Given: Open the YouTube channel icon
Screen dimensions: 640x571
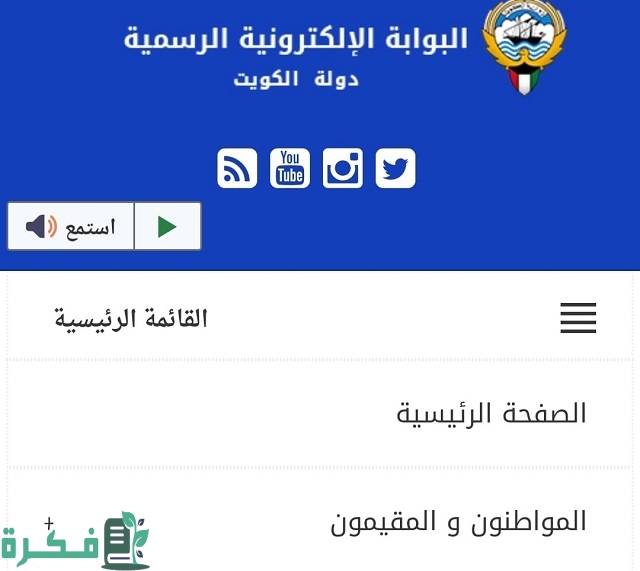Looking at the screenshot, I should (x=290, y=168).
